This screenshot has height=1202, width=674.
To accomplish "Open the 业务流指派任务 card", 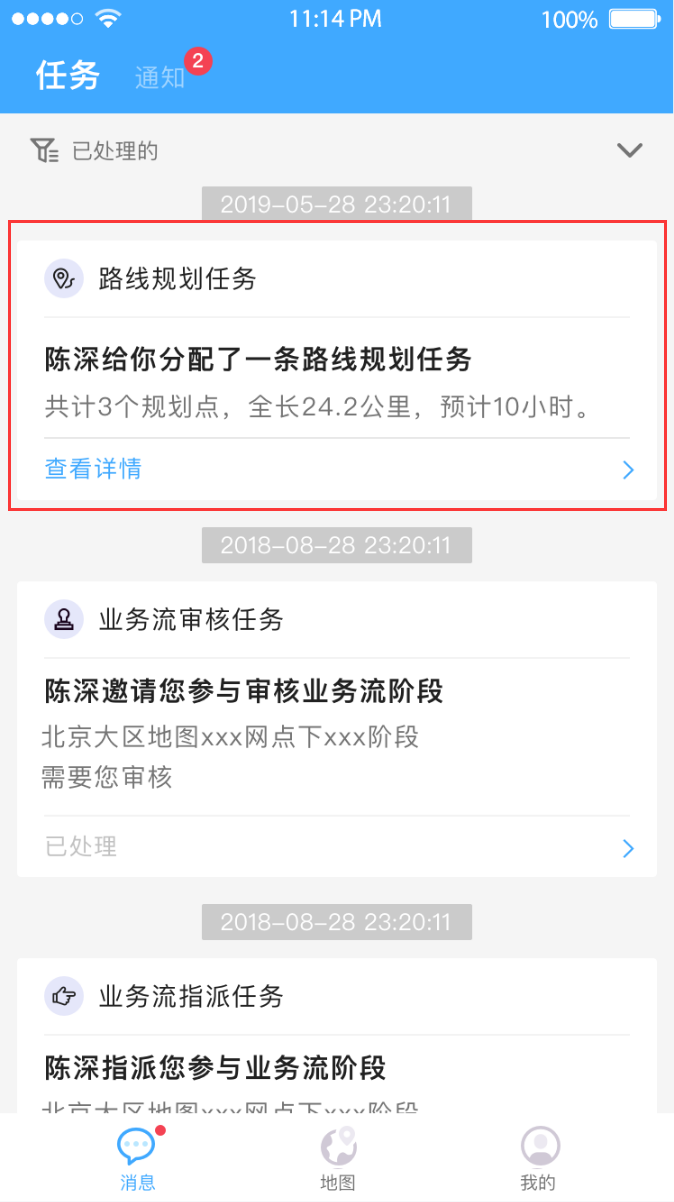I will point(337,1036).
